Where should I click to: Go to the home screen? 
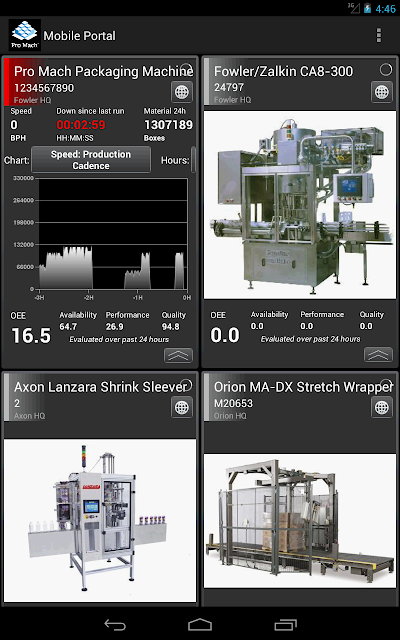pyautogui.click(x=200, y=624)
